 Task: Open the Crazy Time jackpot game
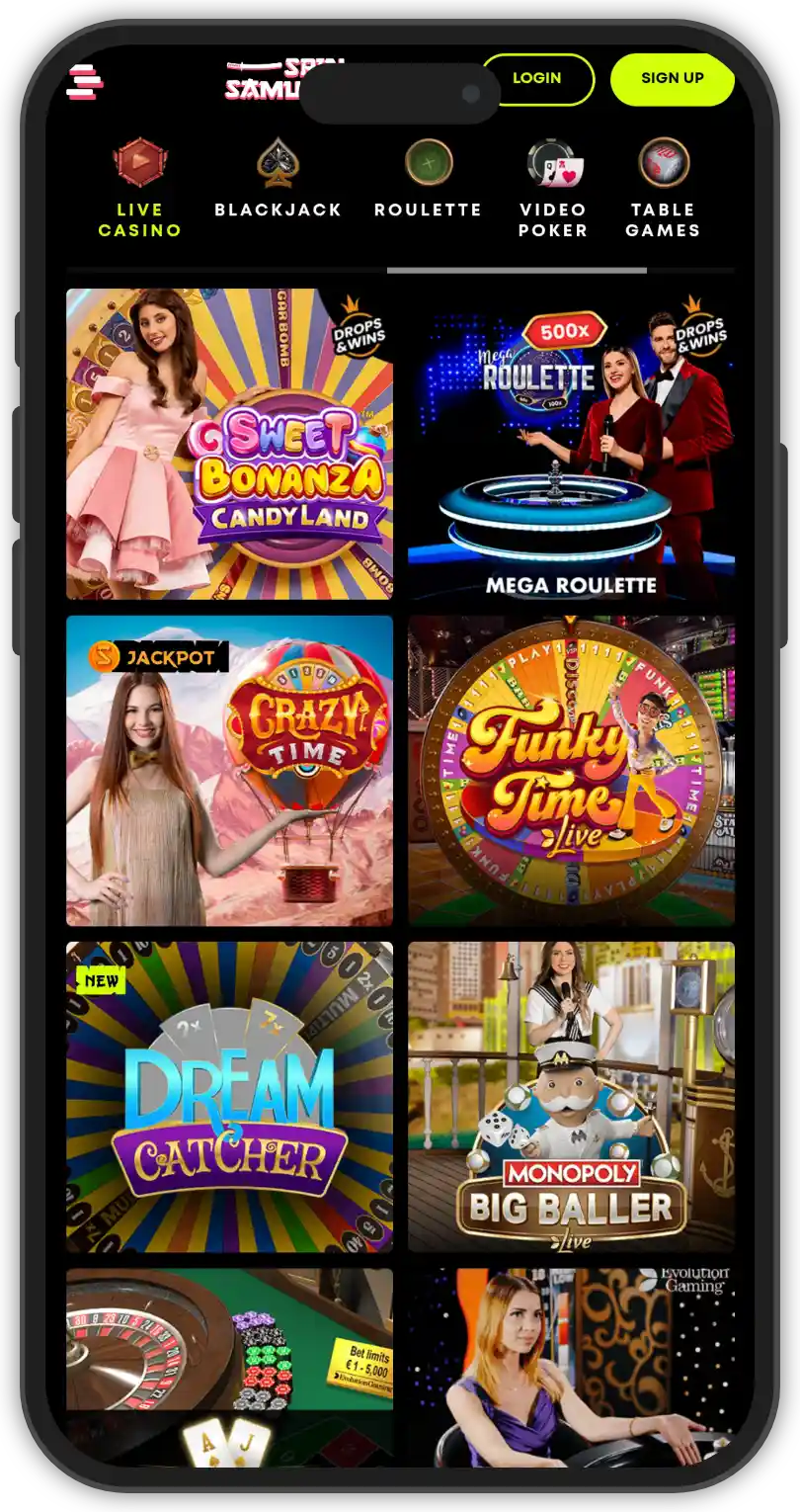tap(229, 770)
